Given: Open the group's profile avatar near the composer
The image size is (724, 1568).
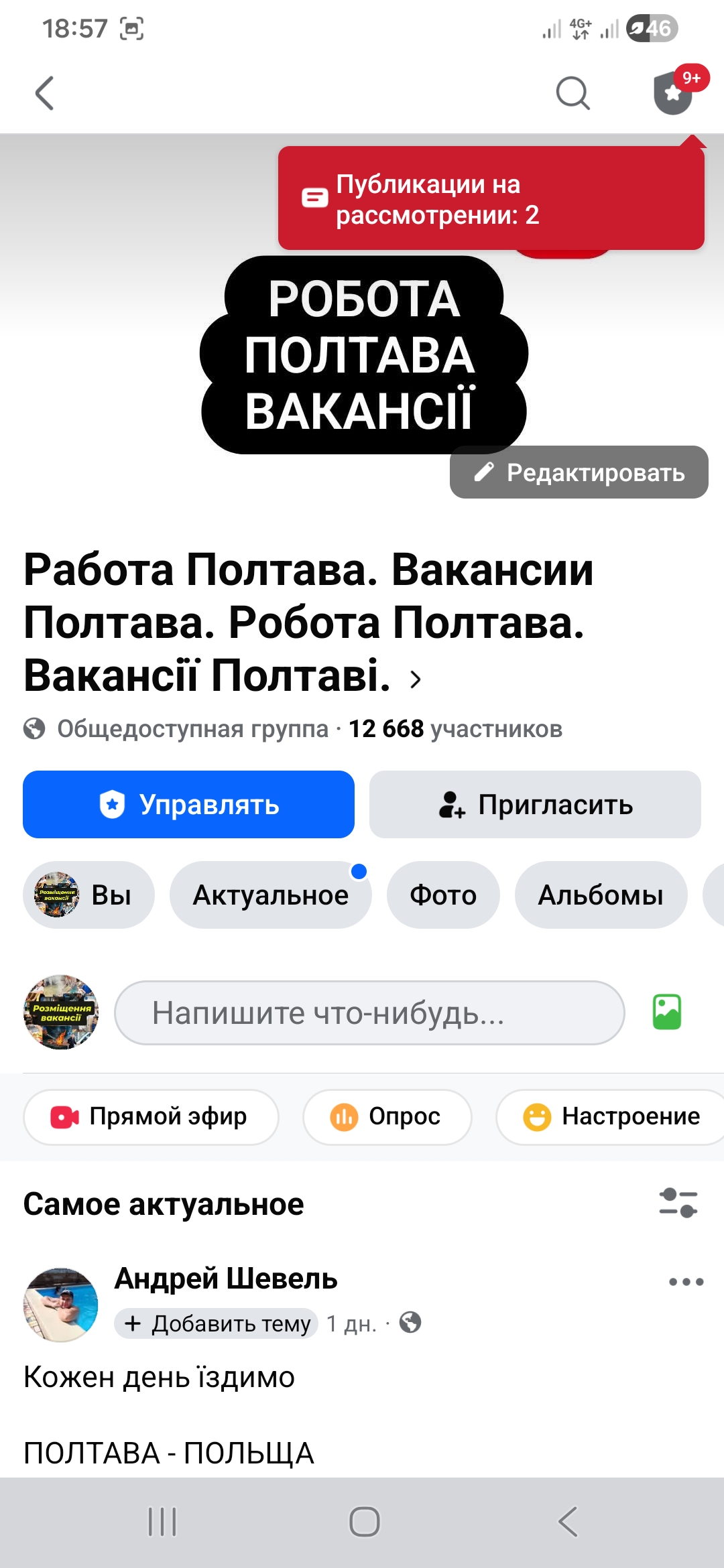Looking at the screenshot, I should 60,1013.
